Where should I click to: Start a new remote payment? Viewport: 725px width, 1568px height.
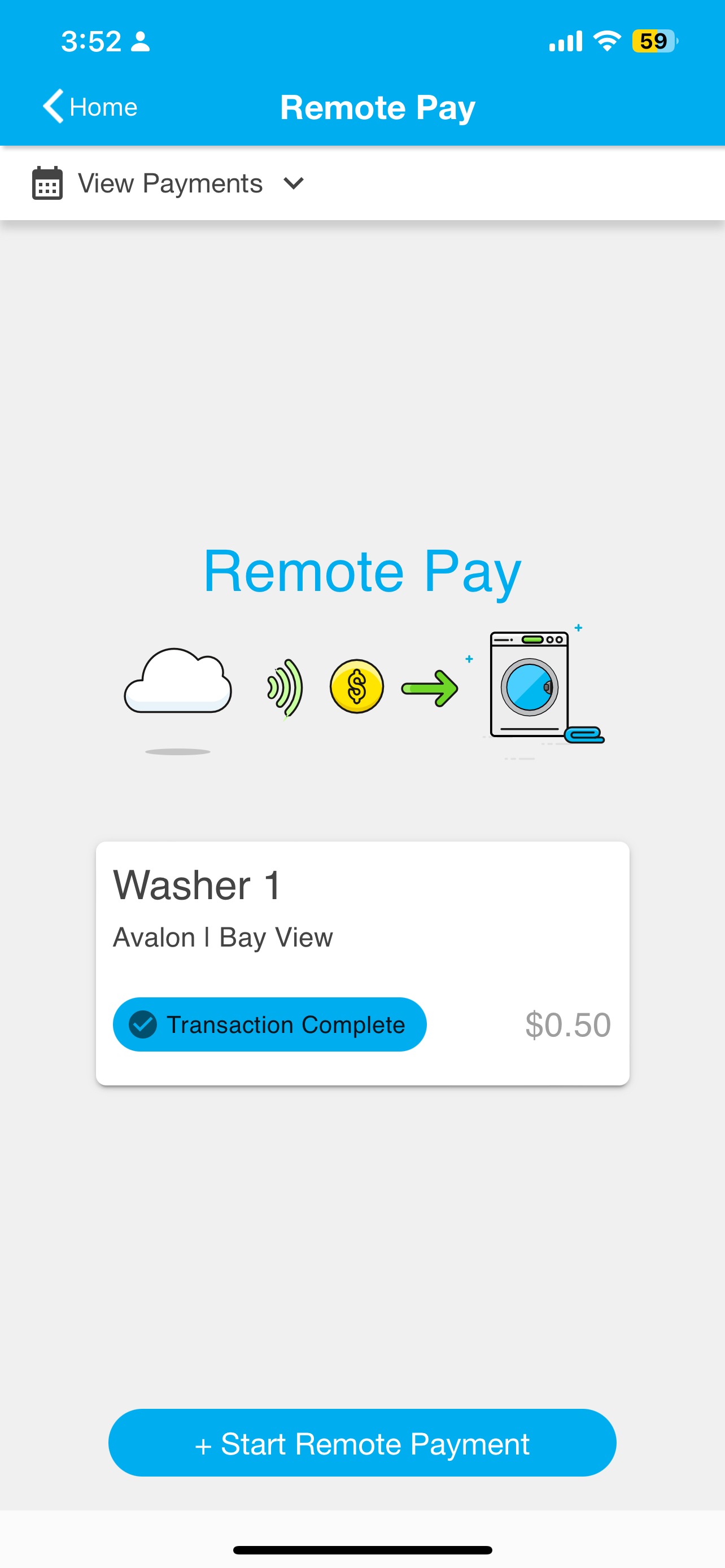pos(362,1442)
